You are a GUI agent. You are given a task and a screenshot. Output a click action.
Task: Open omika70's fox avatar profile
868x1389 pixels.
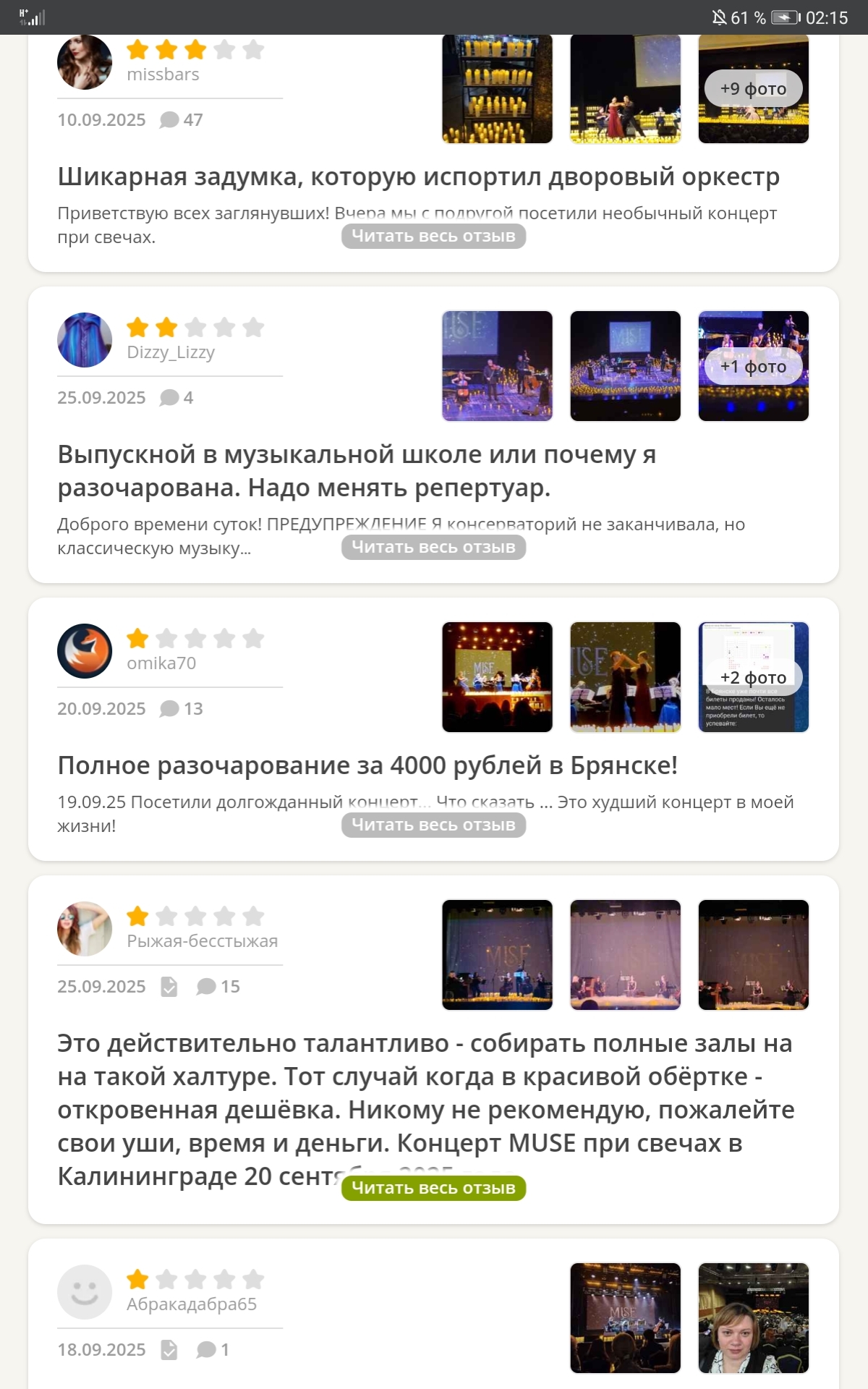point(85,651)
